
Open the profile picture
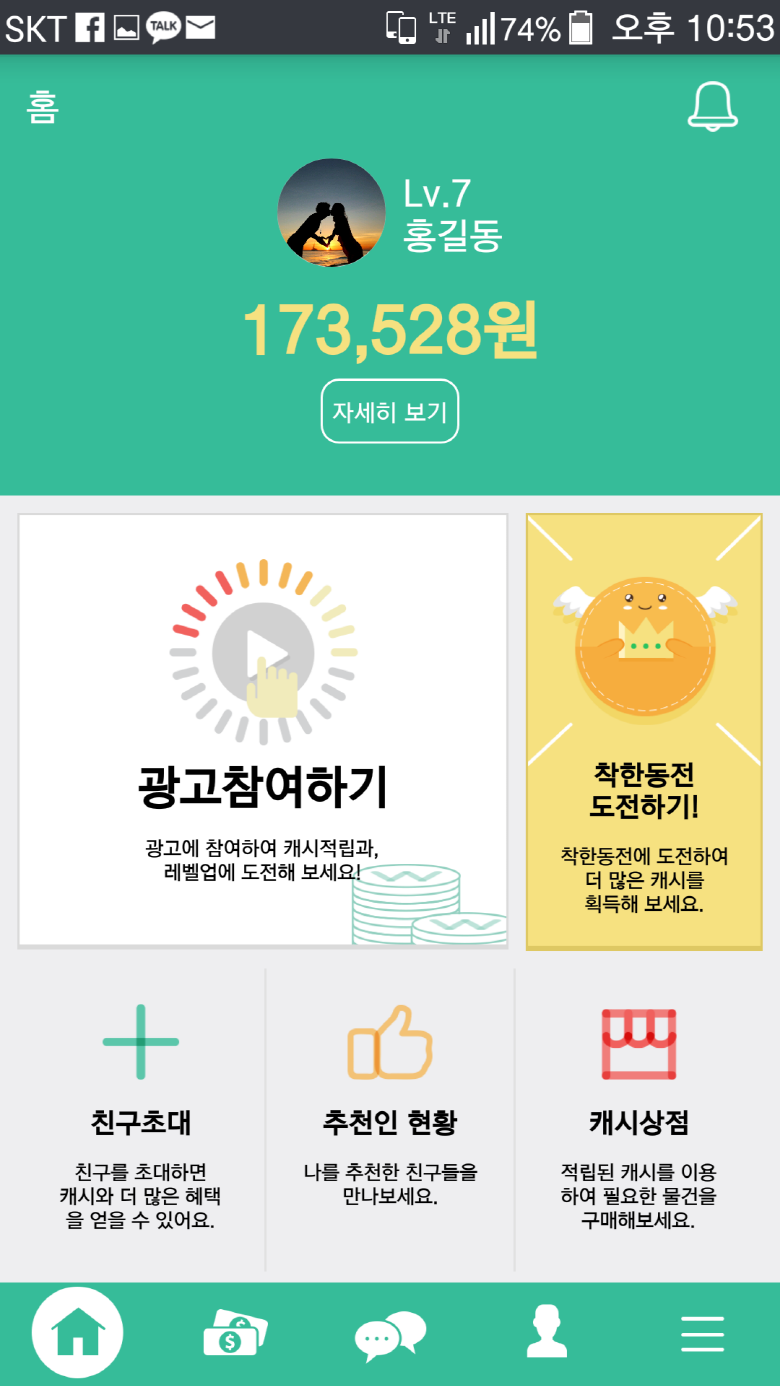(331, 212)
